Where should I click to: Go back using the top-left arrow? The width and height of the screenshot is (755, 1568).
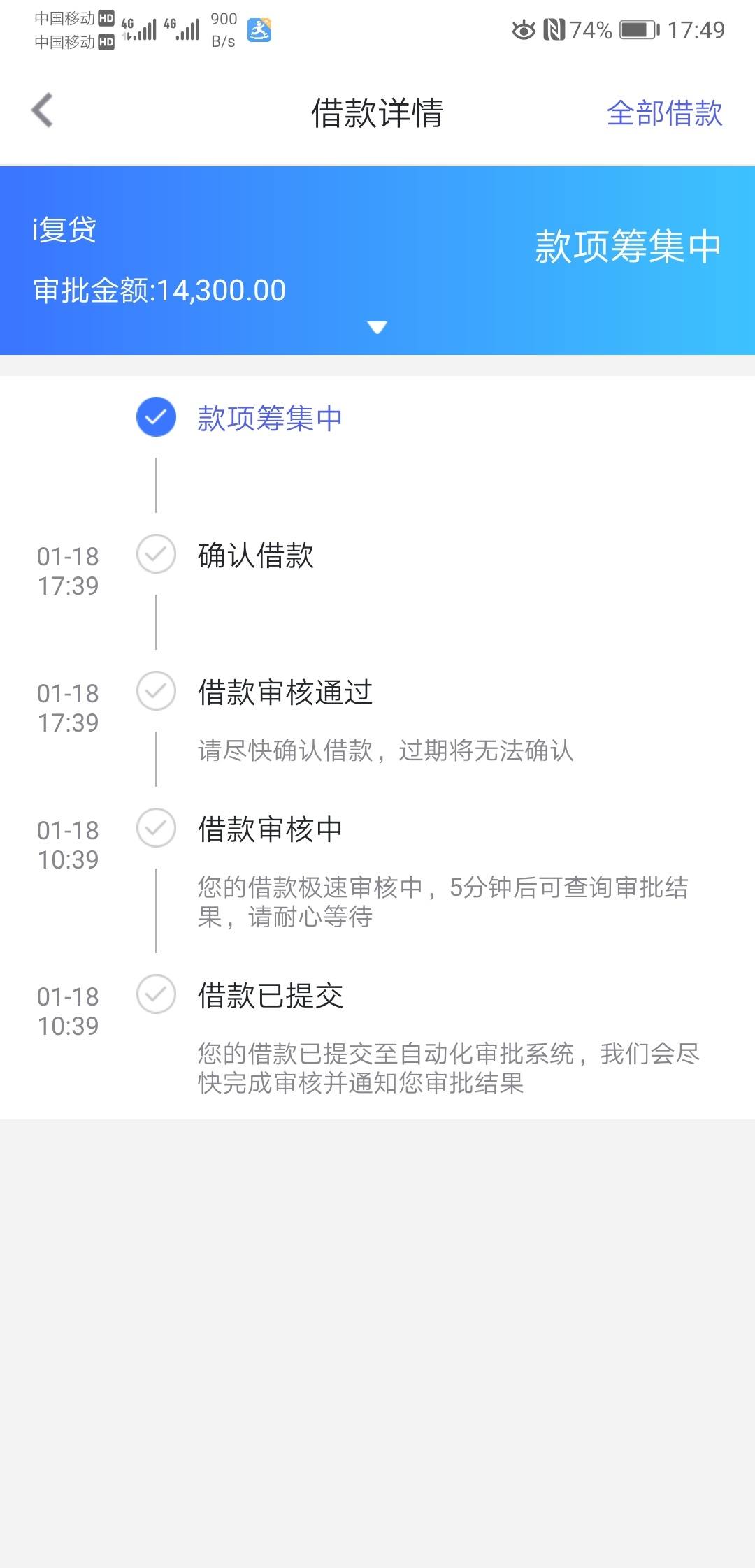(x=42, y=110)
